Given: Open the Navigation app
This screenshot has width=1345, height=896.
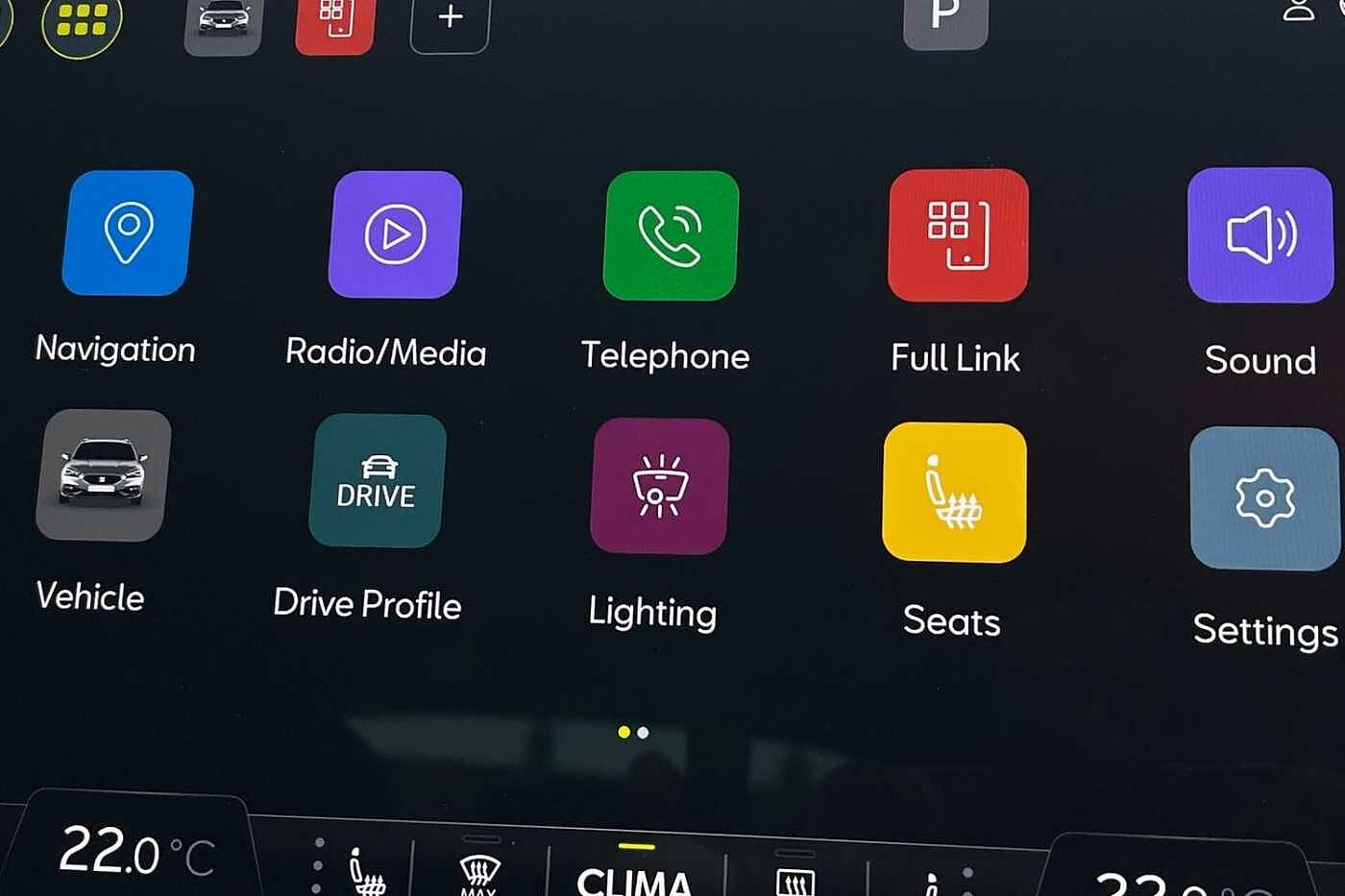Looking at the screenshot, I should pyautogui.click(x=128, y=233).
